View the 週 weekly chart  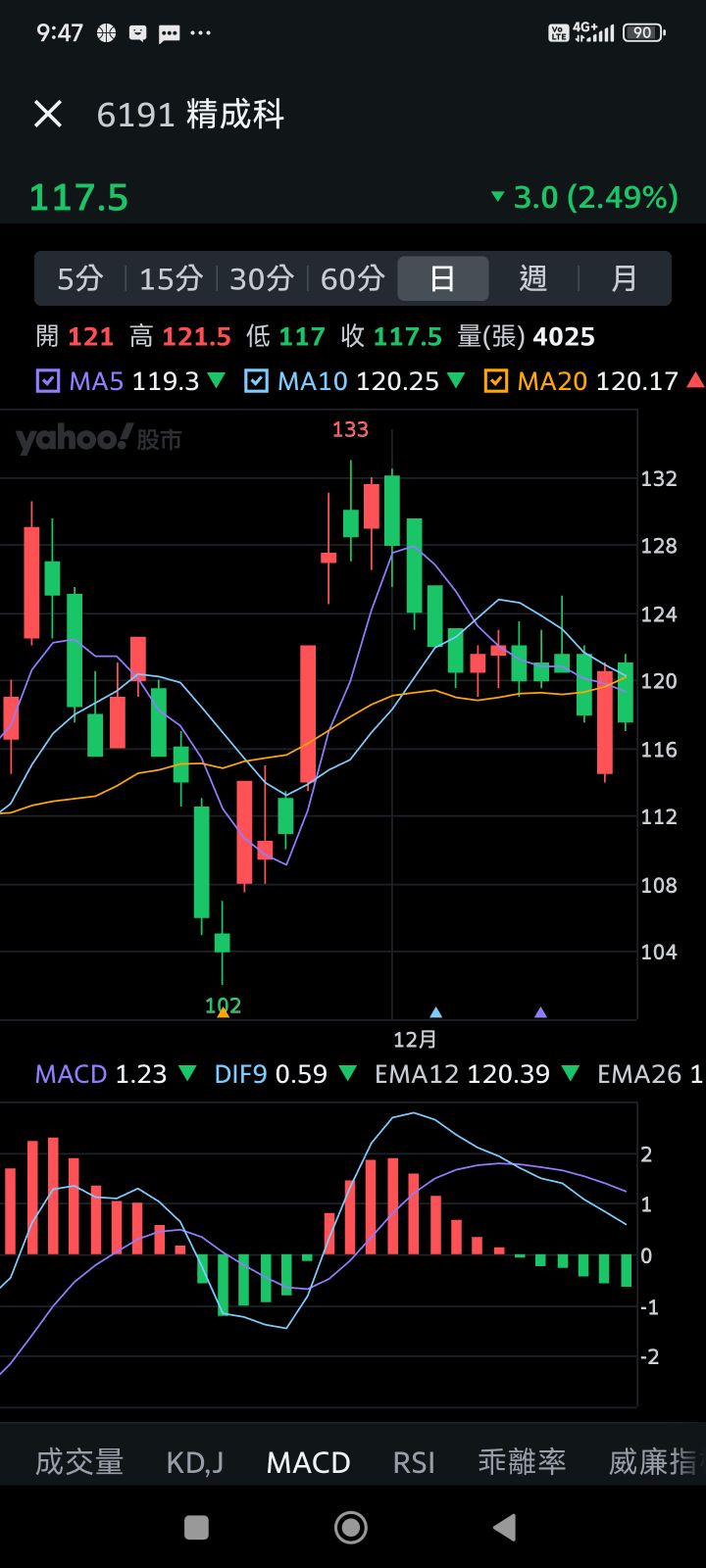point(533,279)
